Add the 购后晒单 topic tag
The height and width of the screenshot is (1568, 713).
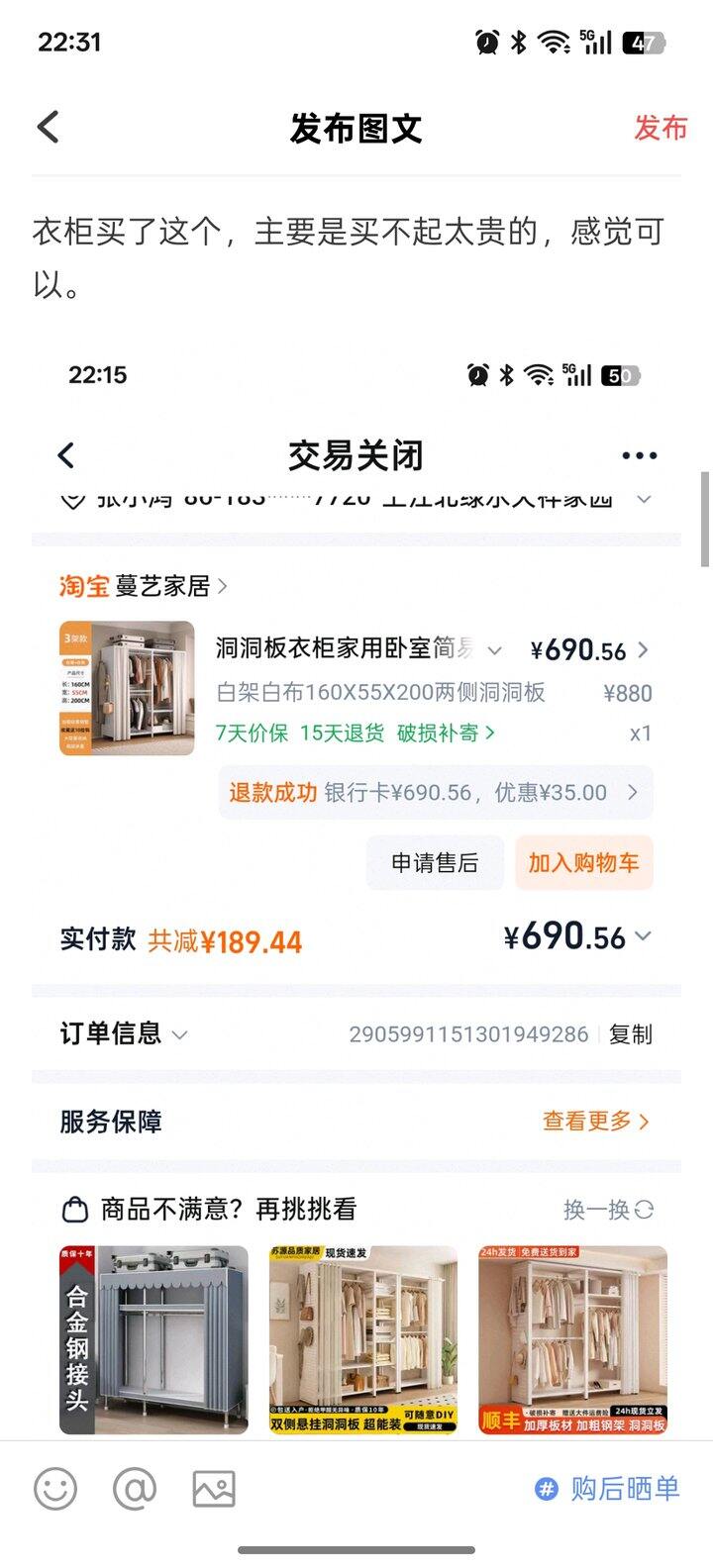(607, 1488)
